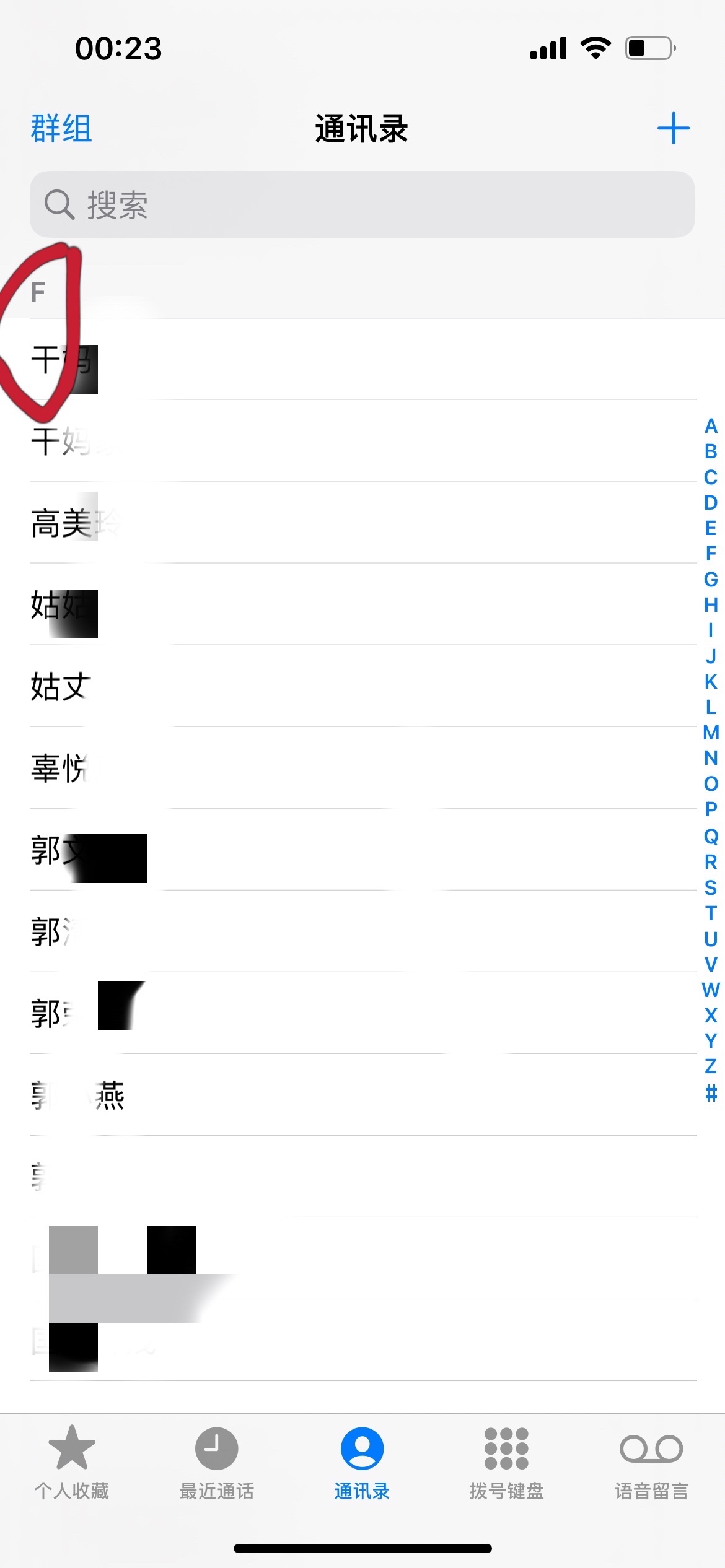The width and height of the screenshot is (725, 1568).
Task: Jump to letter M in the index
Action: [711, 733]
